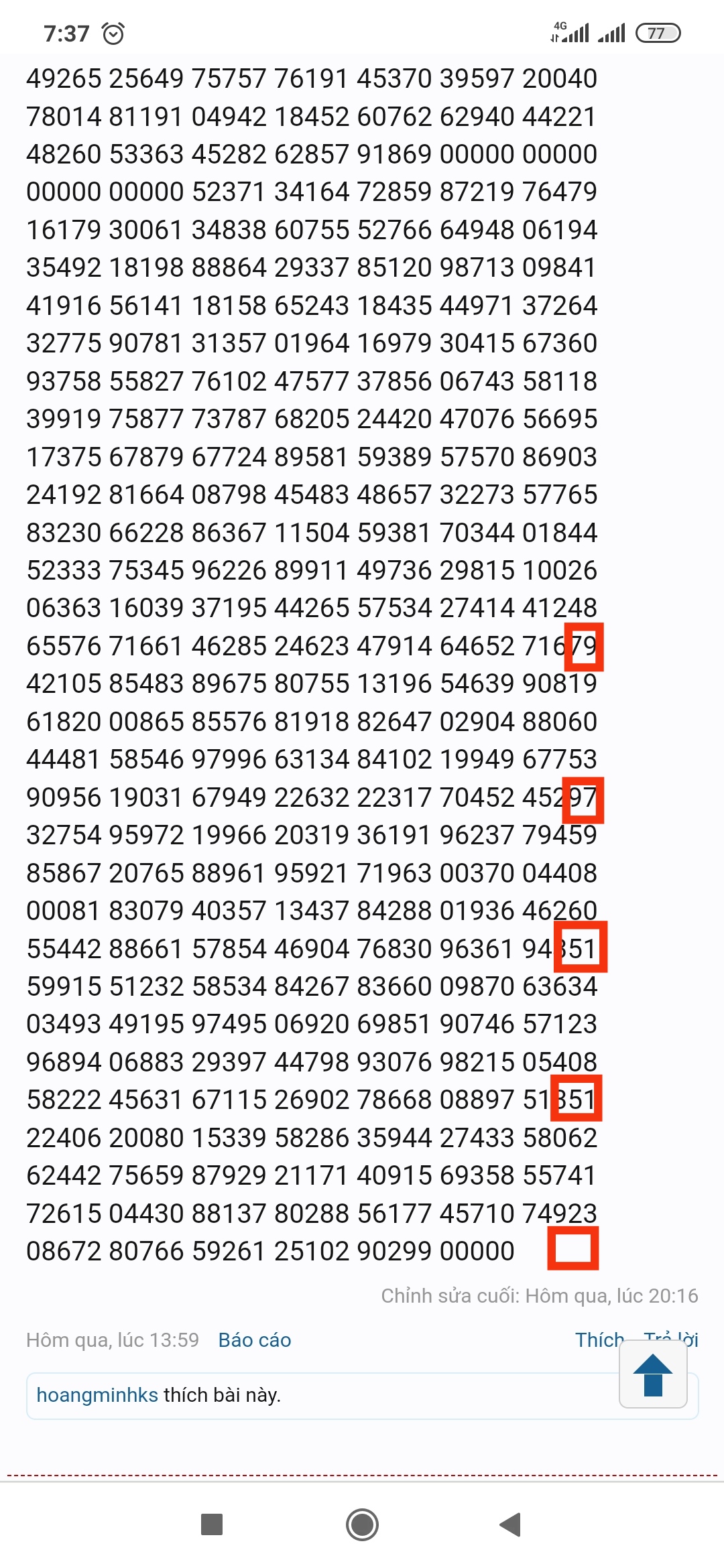This screenshot has width=724, height=1568.
Task: Open recent apps with the square button
Action: pos(212,1524)
